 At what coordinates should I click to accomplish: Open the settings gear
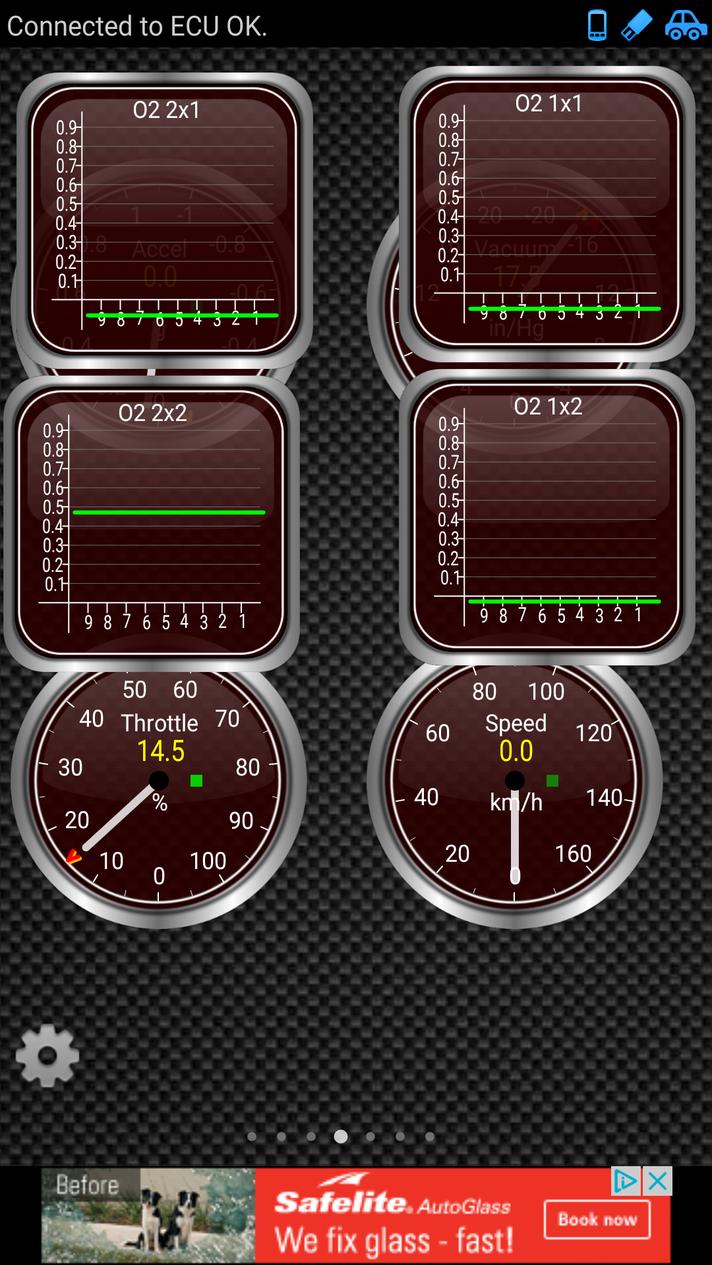coord(47,1055)
